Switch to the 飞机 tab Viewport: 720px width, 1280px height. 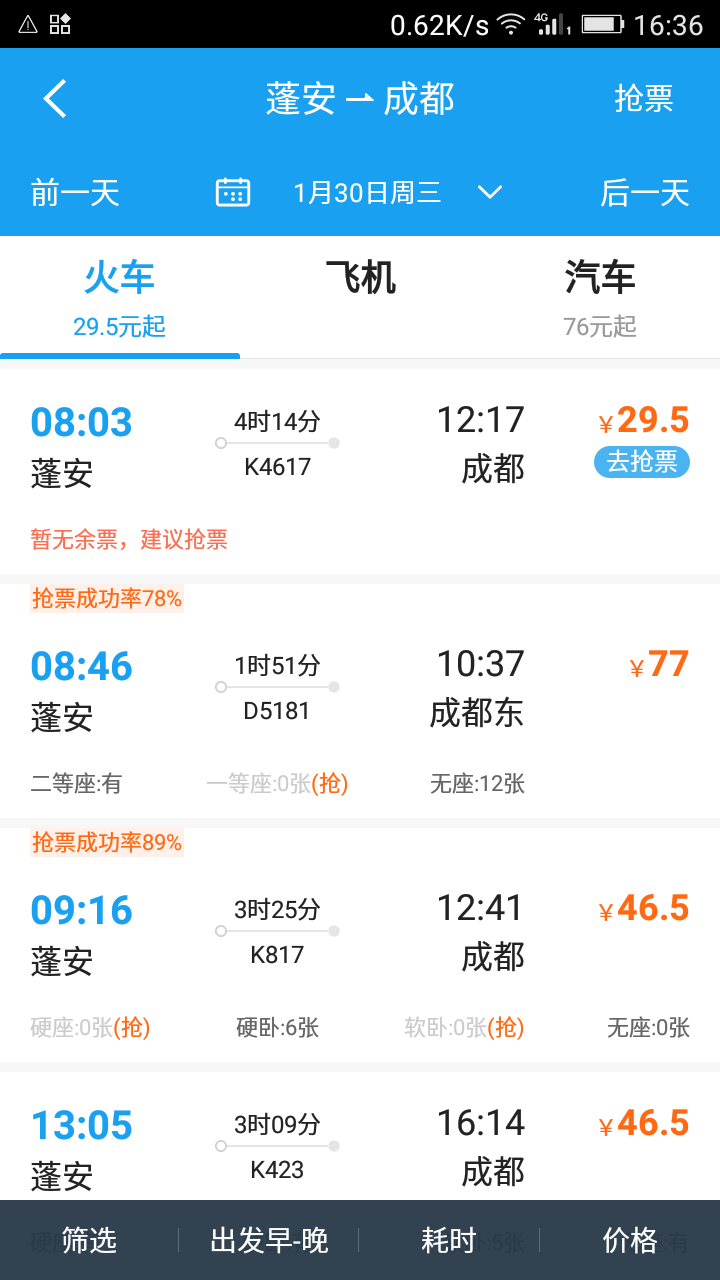pyautogui.click(x=360, y=297)
